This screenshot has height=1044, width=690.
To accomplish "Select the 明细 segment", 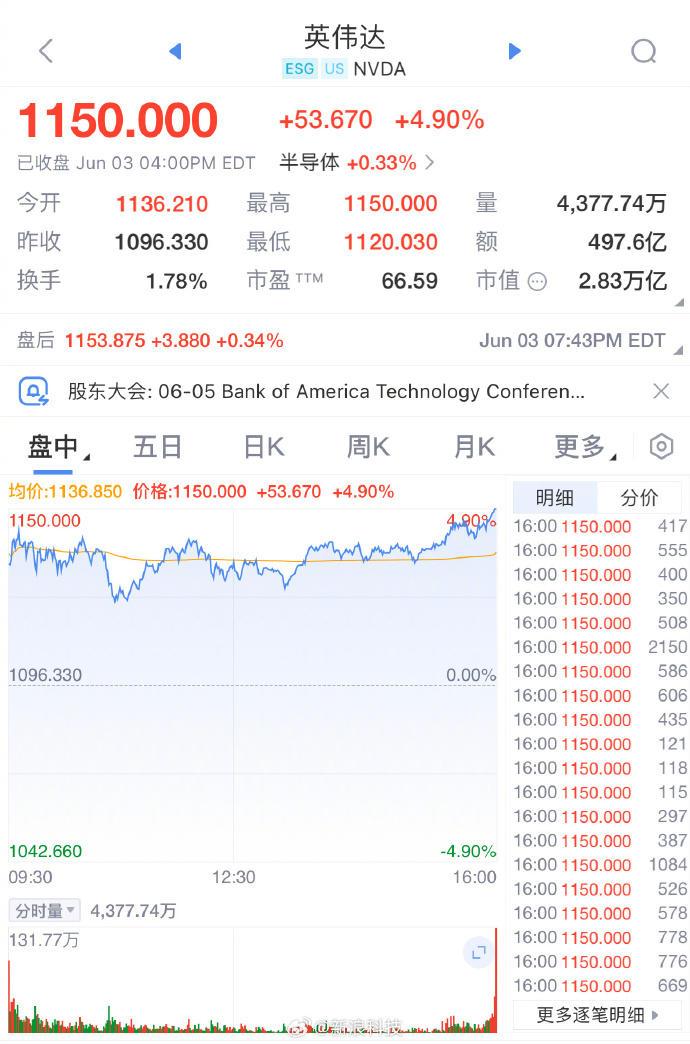I will 555,498.
